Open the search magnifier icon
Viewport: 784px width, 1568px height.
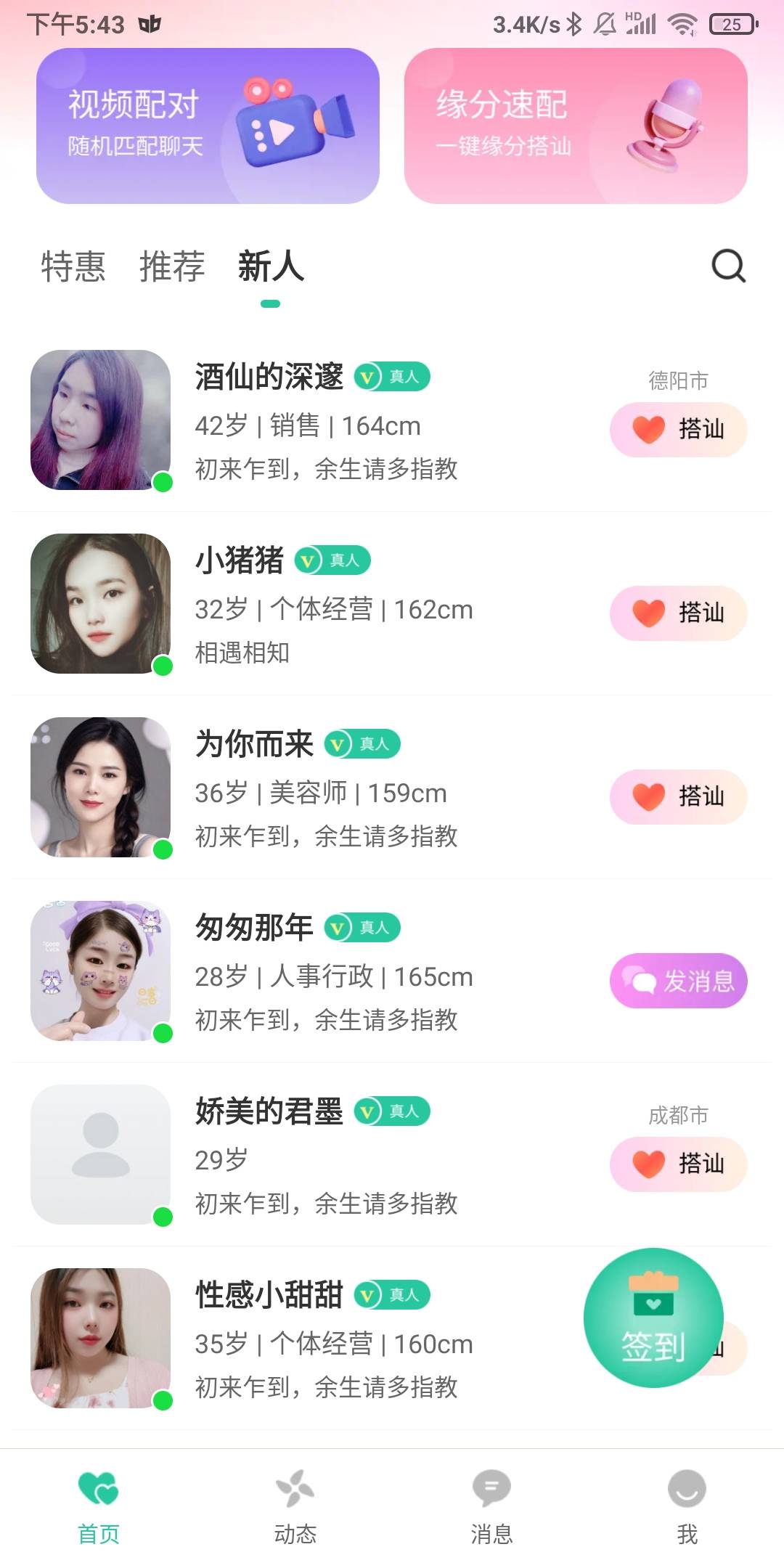(x=728, y=266)
